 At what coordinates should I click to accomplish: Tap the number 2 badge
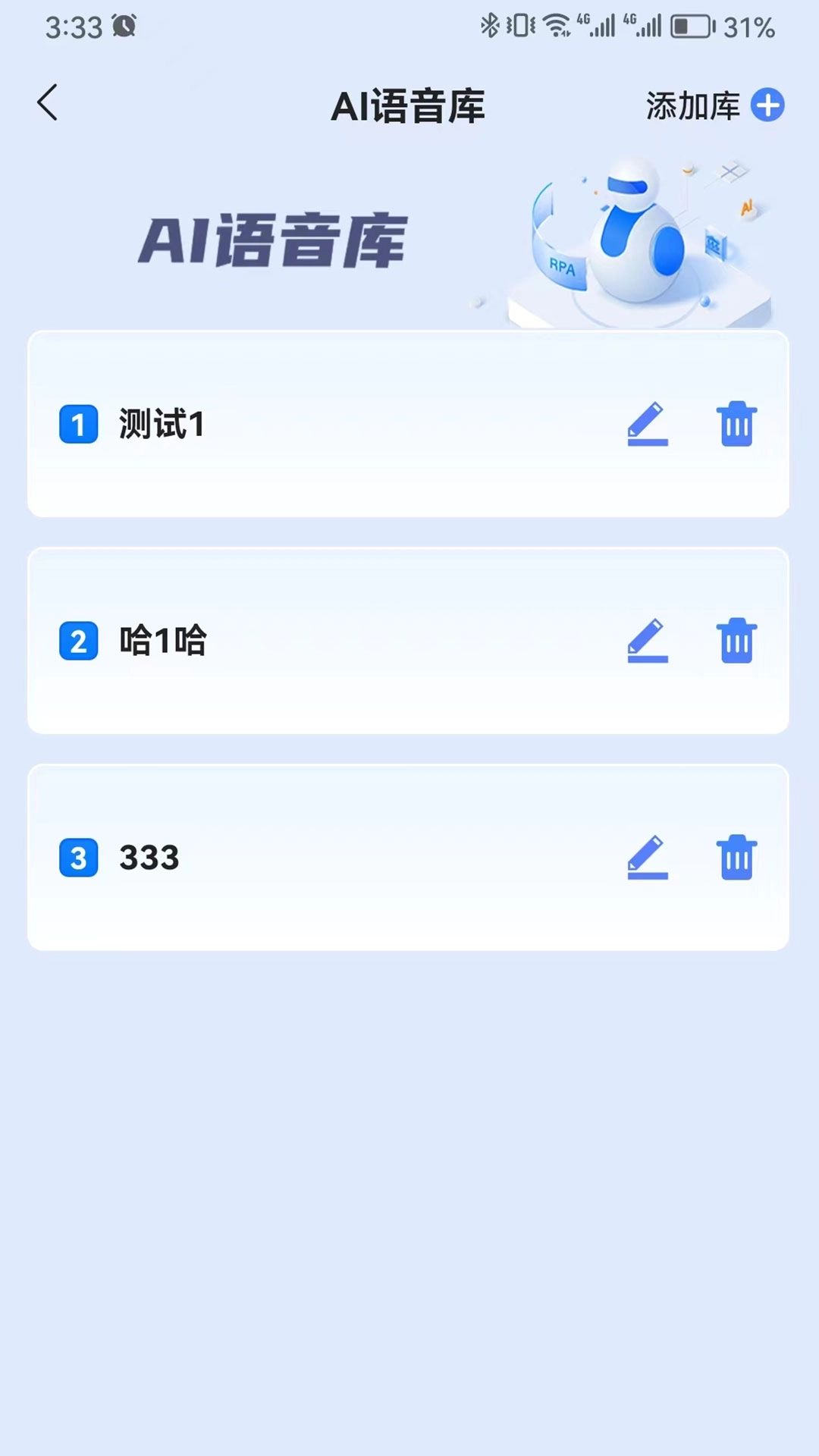(x=78, y=641)
